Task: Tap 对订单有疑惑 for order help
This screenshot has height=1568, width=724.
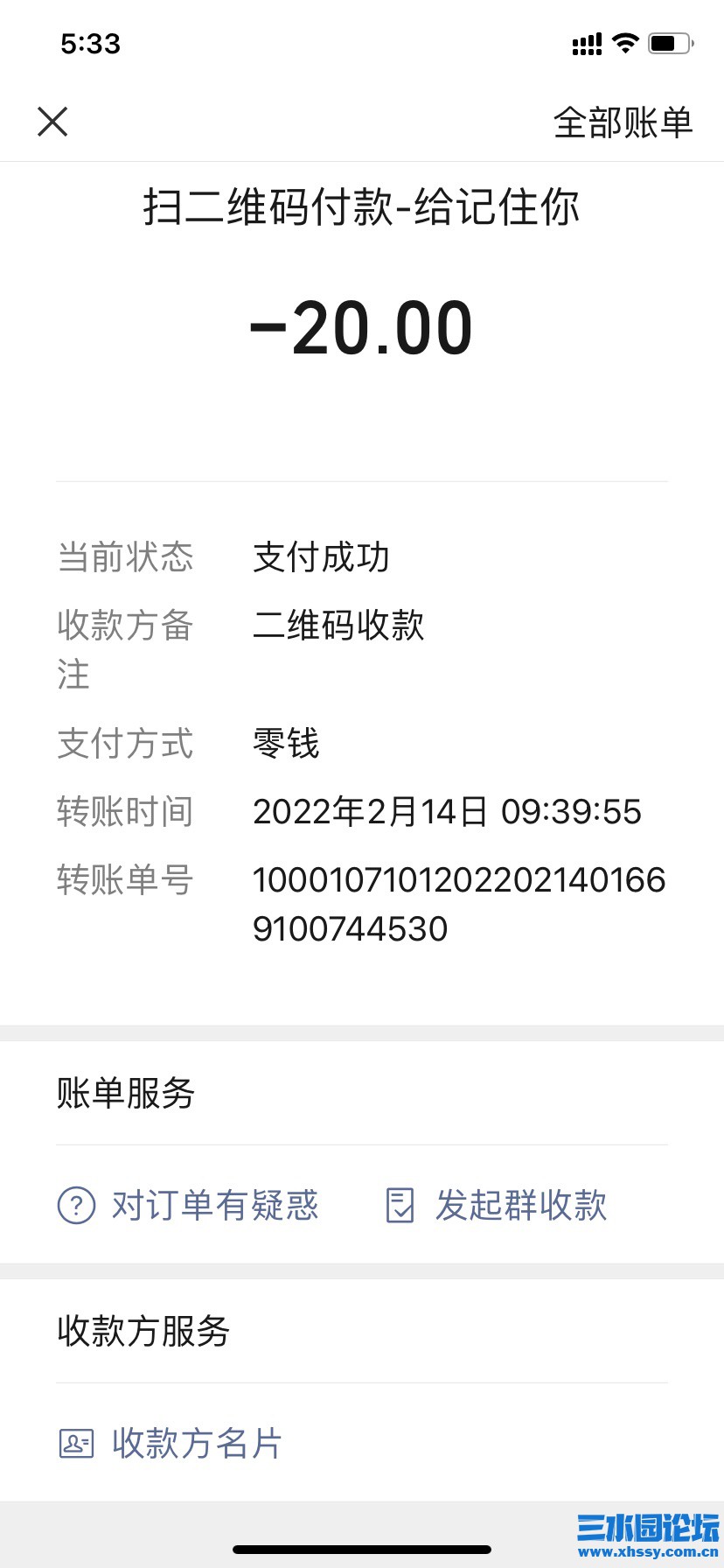Action: tap(189, 1205)
